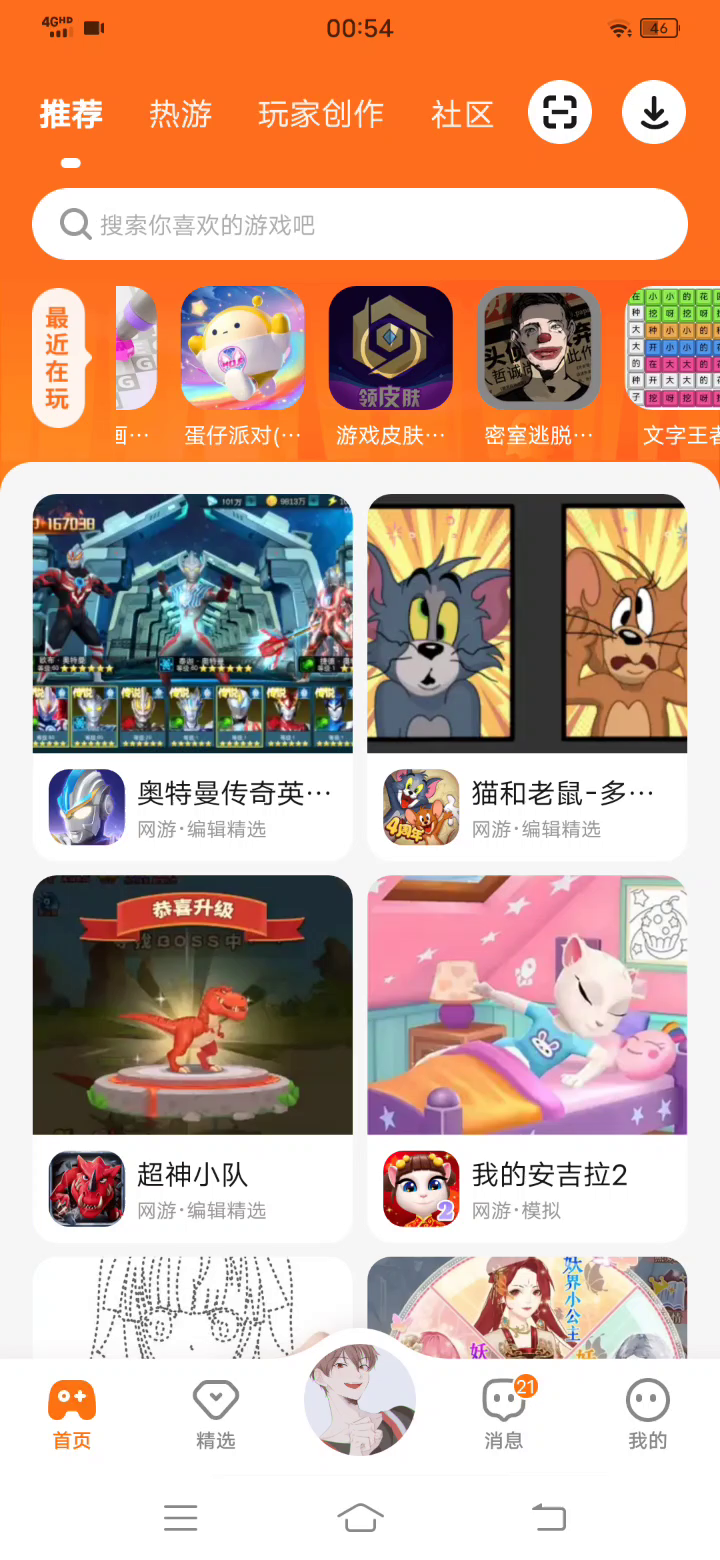720x1560 pixels.
Task: Switch to the 玩家创作 tab
Action: pyautogui.click(x=321, y=114)
